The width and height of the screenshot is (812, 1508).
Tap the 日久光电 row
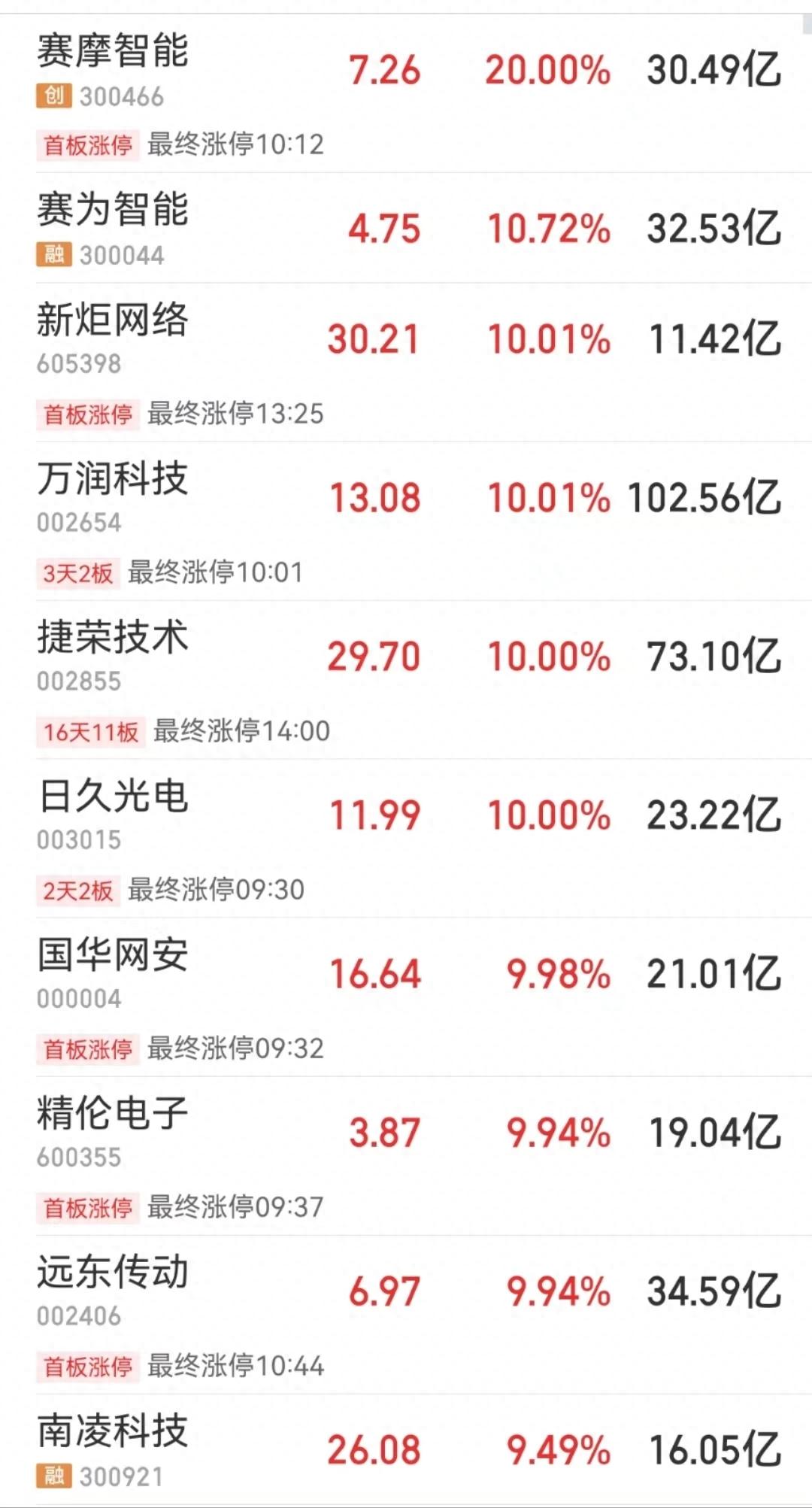[406, 839]
